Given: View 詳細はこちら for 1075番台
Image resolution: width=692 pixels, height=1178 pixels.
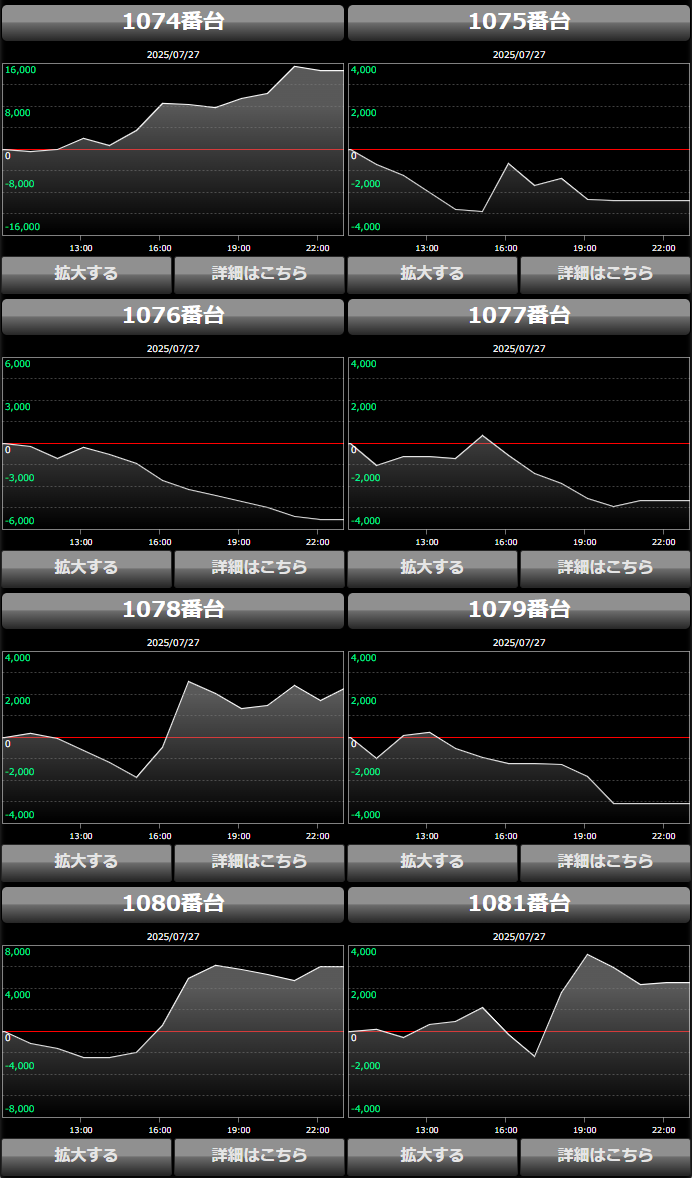Looking at the screenshot, I should 605,274.
